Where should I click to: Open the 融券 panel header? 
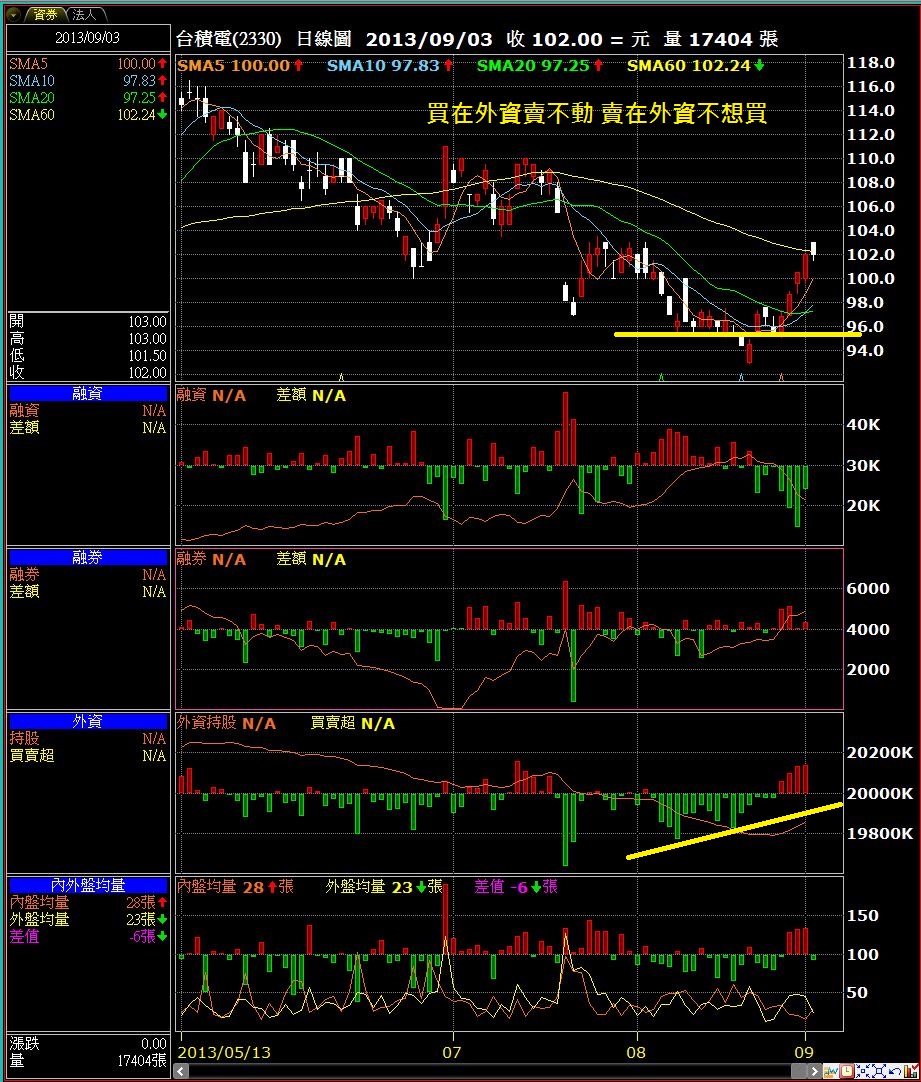(87, 558)
